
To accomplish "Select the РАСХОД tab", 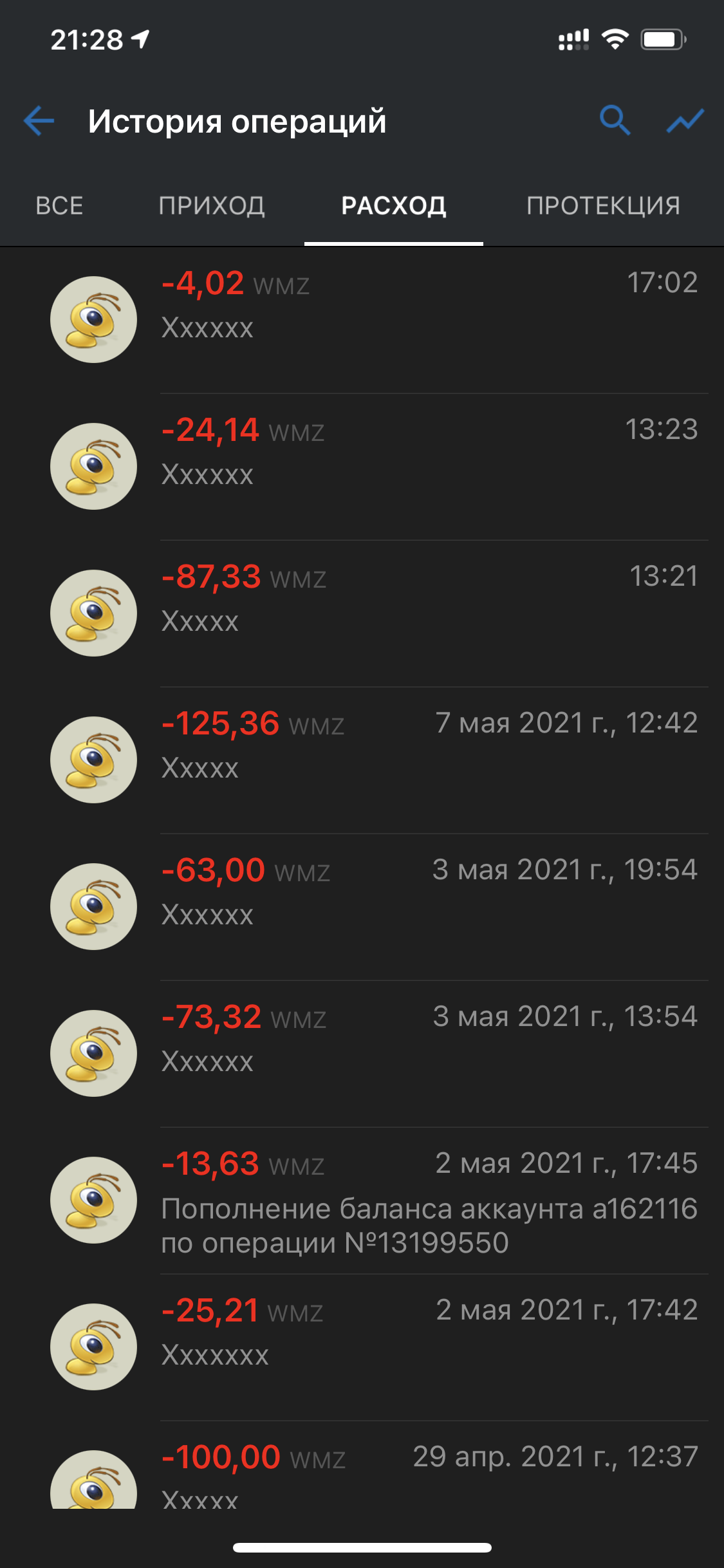I will click(x=394, y=206).
